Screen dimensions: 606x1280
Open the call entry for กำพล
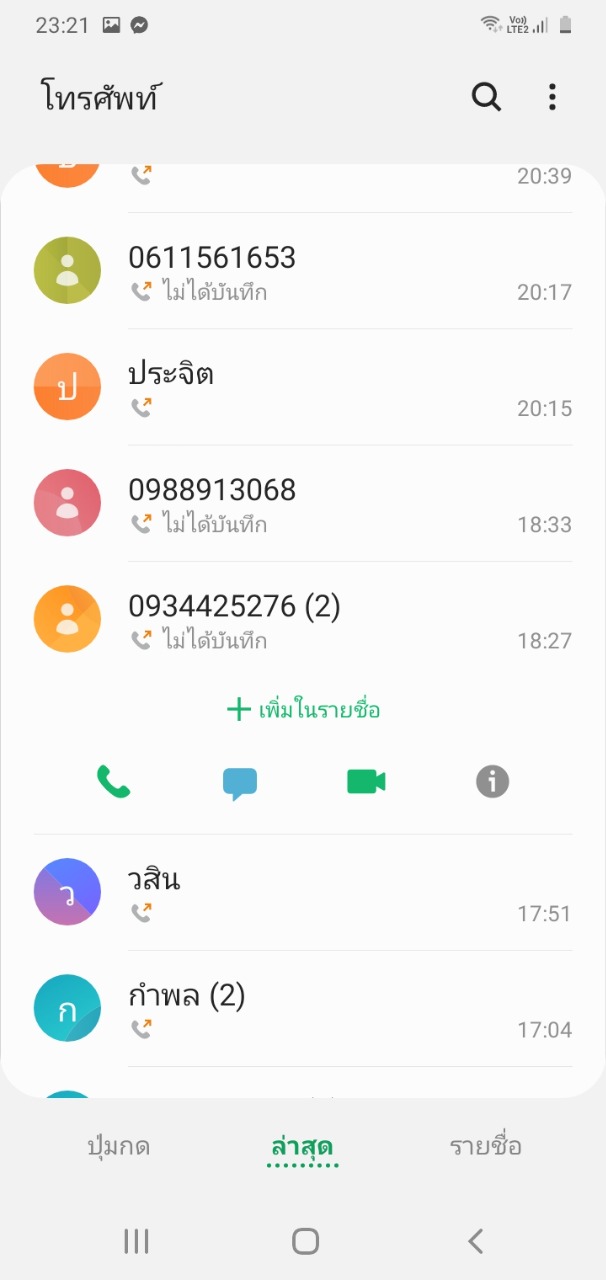tap(303, 1008)
